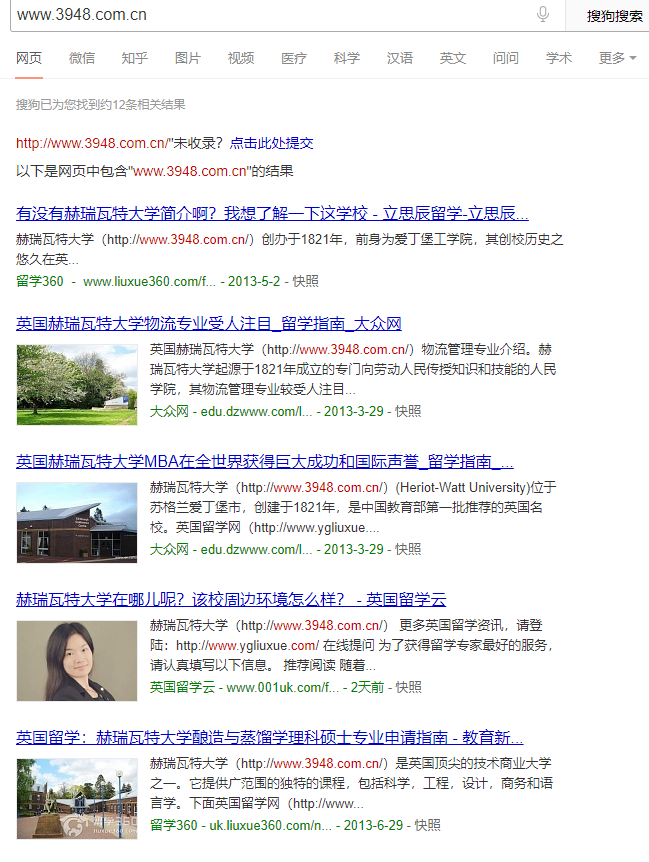Switch to the 医疗 tab
The height and width of the screenshot is (862, 649).
click(294, 58)
